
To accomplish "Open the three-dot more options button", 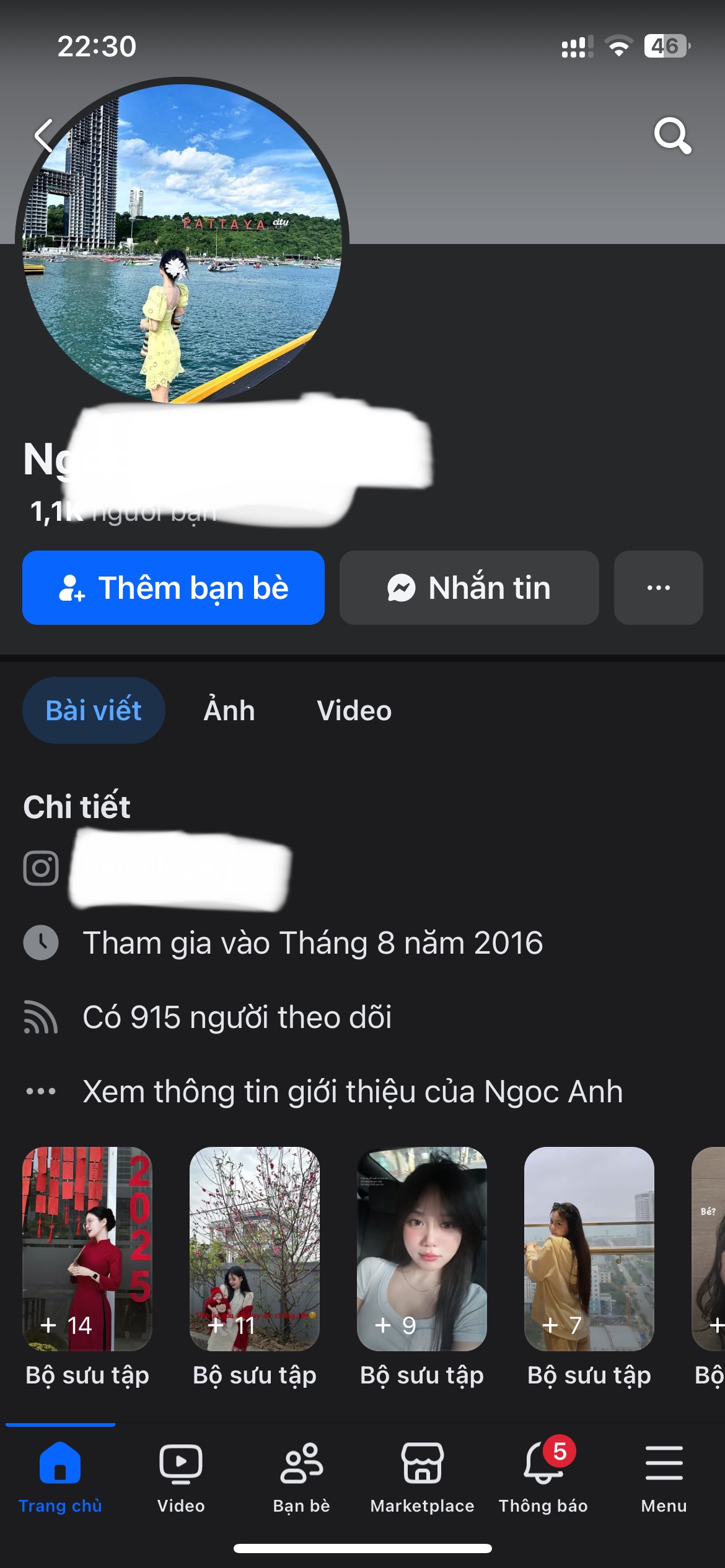I will pyautogui.click(x=658, y=588).
